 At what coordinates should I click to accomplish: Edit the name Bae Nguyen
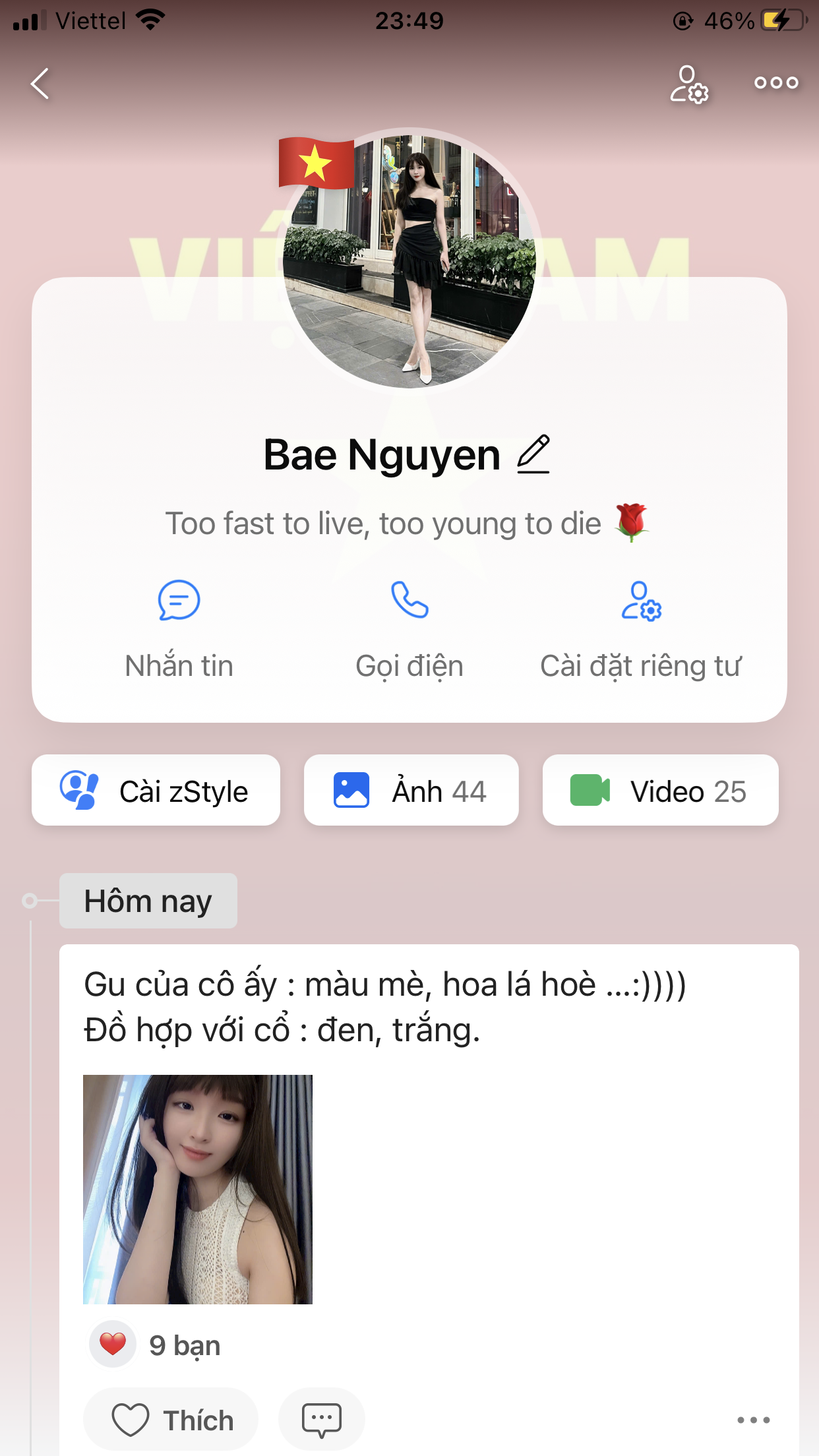[533, 454]
